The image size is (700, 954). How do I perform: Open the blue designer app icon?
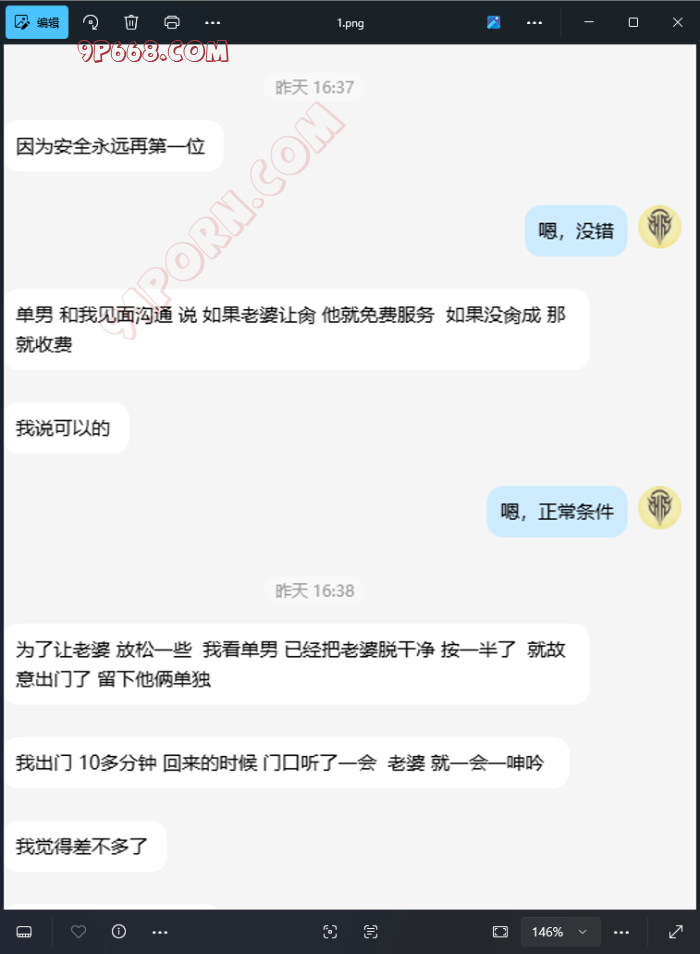pos(493,22)
